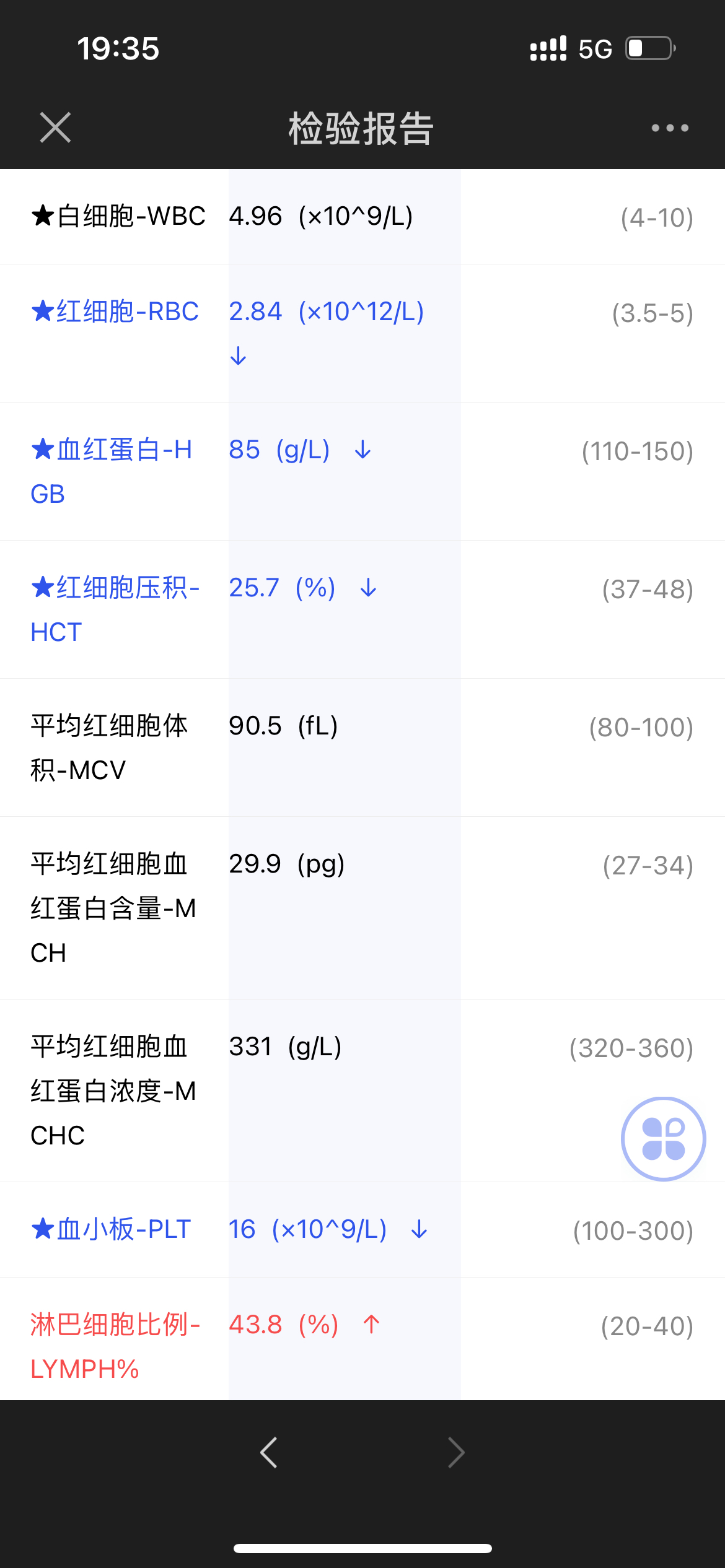This screenshot has width=725, height=1568.
Task: Open the three-dot more options menu
Action: tap(670, 128)
